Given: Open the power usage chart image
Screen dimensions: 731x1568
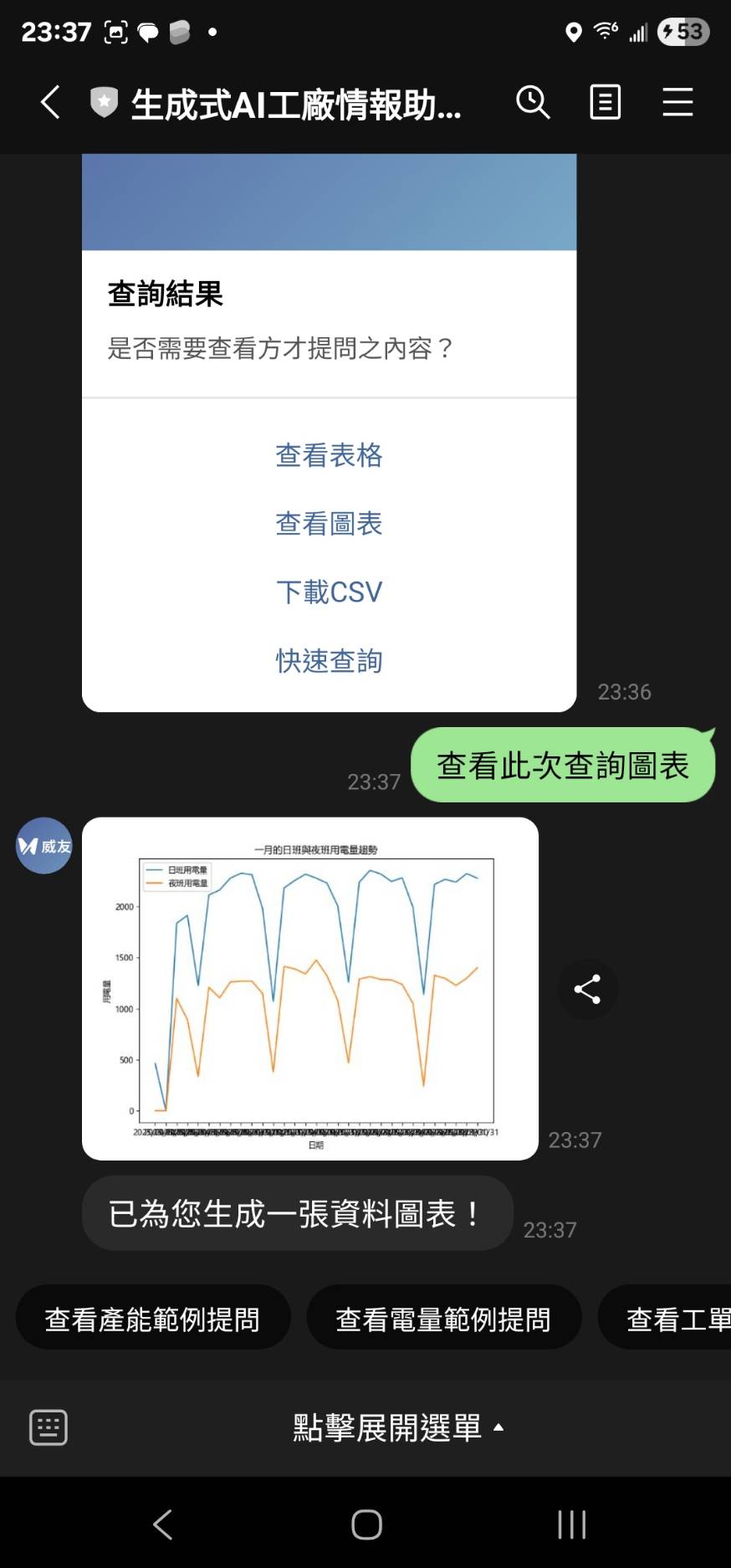Looking at the screenshot, I should tap(310, 989).
